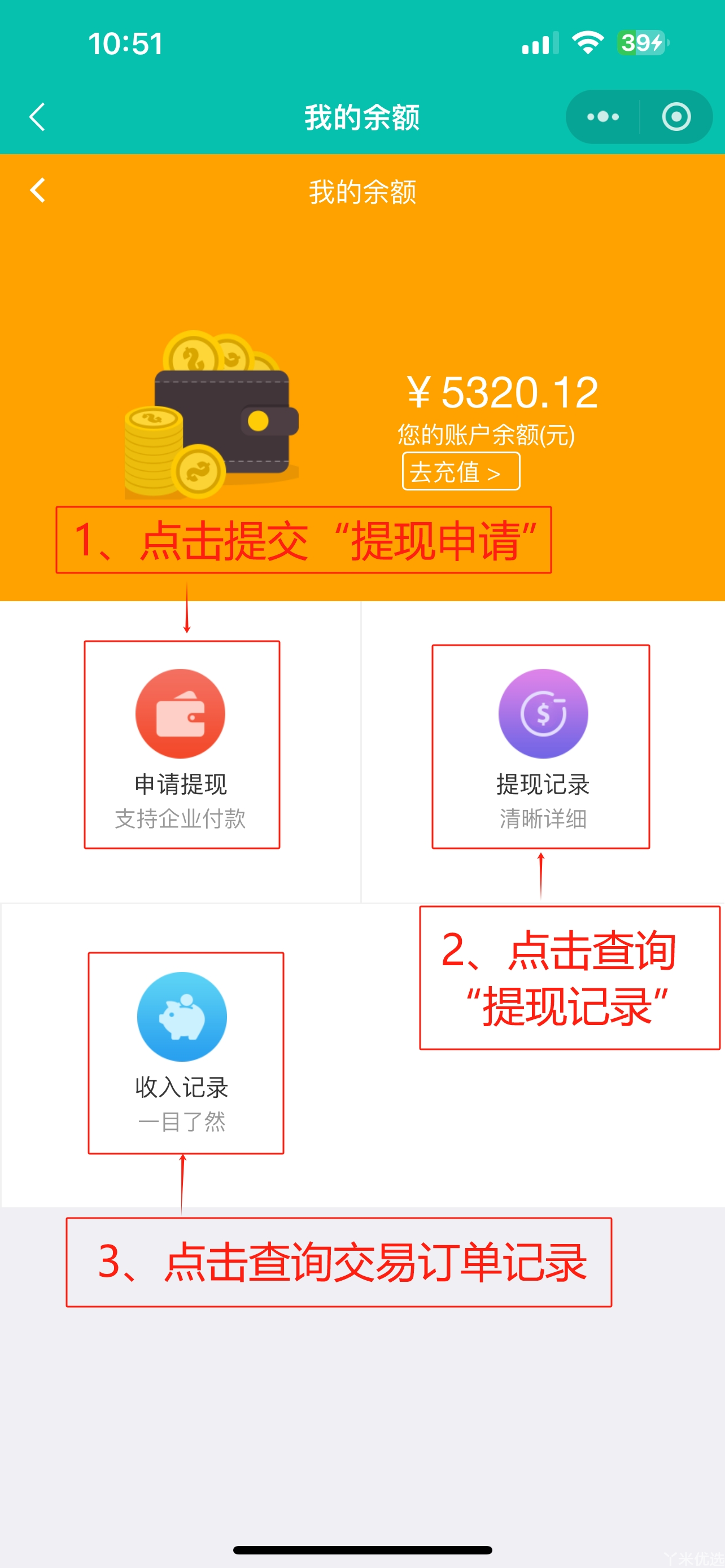The image size is (725, 1568).
Task: Tap the back arrow in the orange header
Action: [x=38, y=191]
